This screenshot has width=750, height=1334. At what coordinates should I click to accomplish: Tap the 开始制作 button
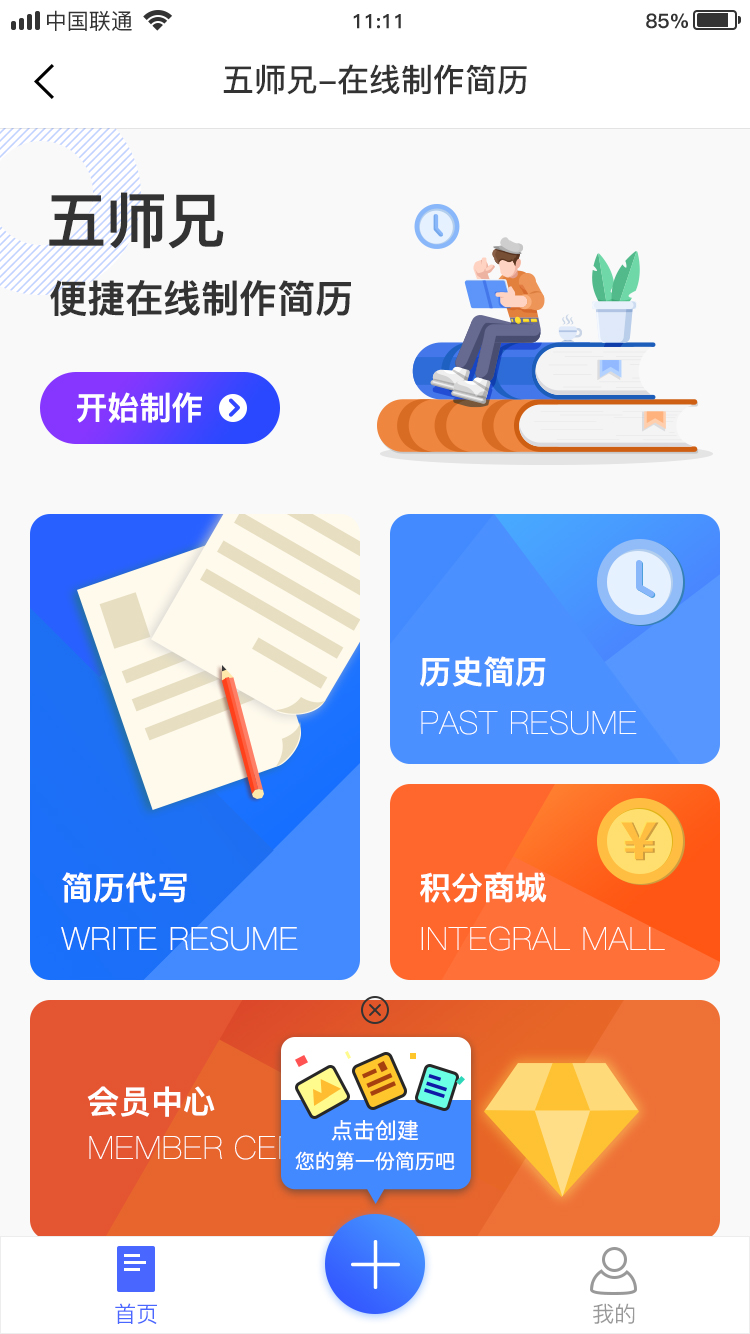[160, 408]
